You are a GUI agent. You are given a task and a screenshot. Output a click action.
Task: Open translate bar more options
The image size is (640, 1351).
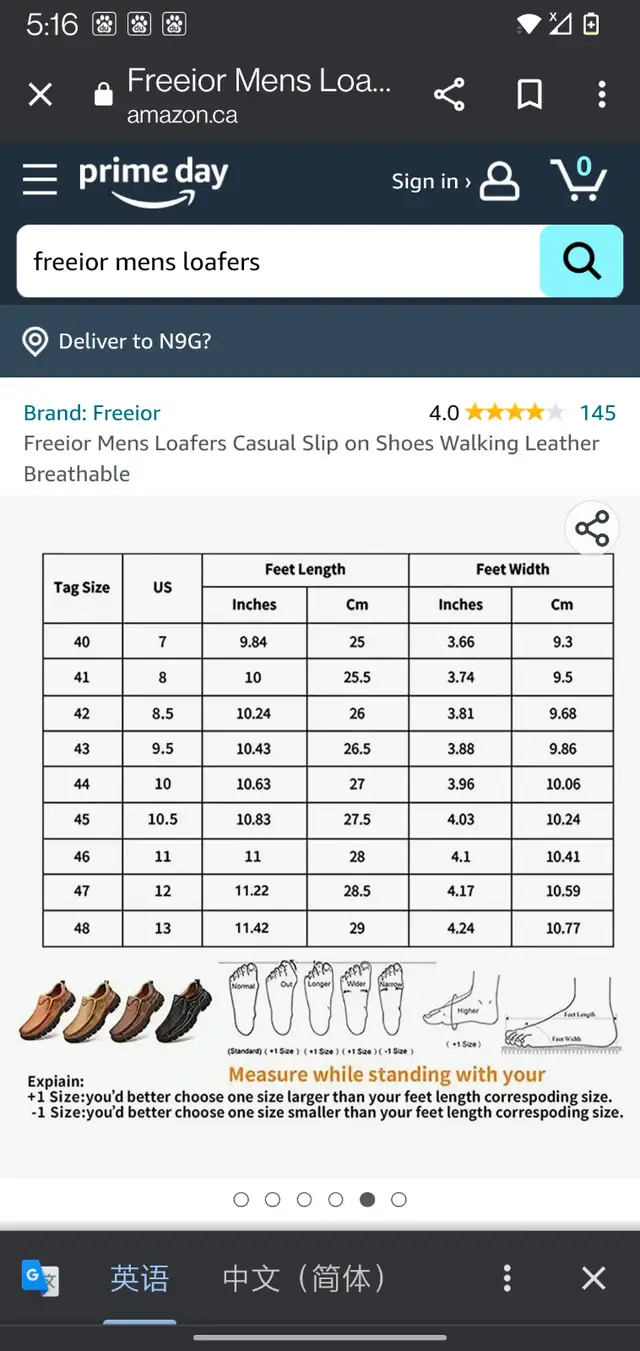tap(507, 1278)
